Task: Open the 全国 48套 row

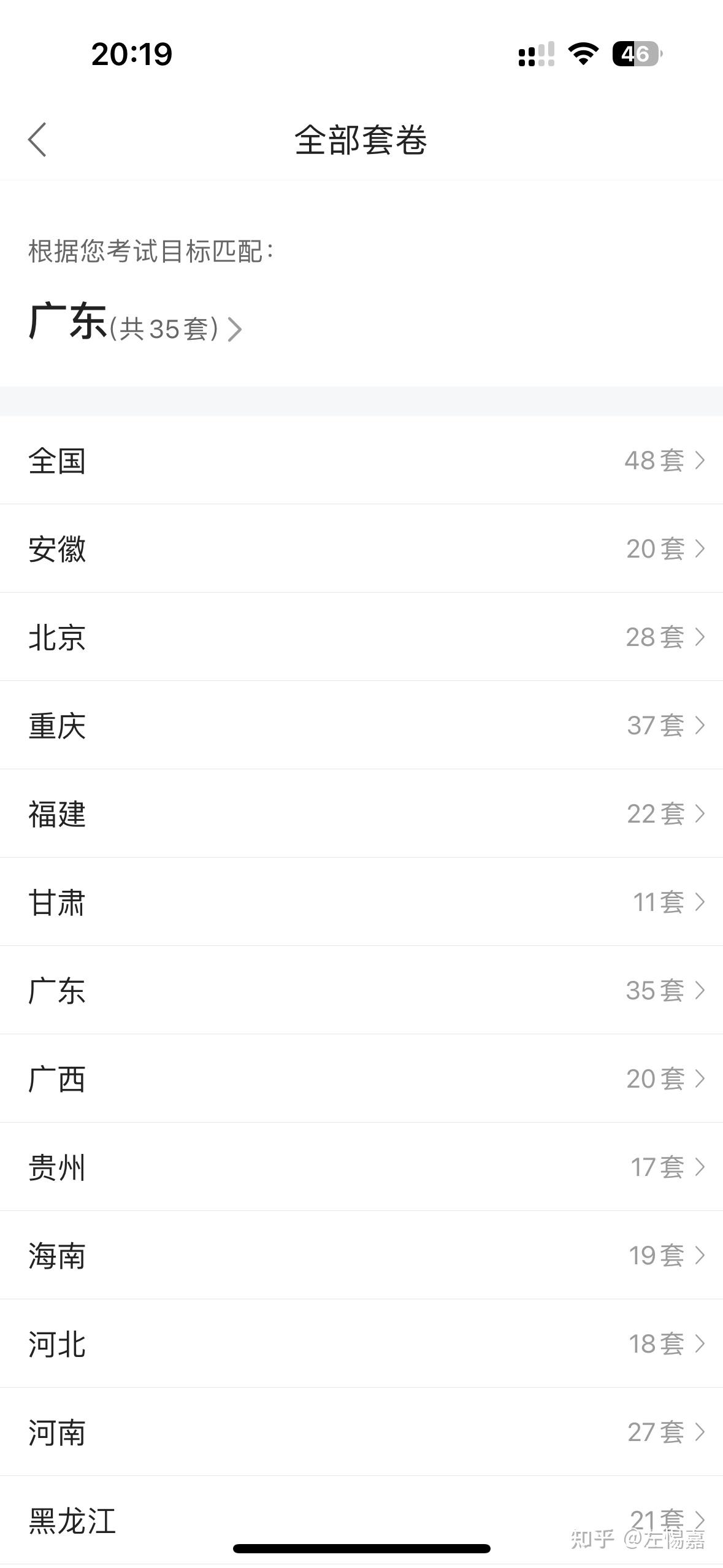Action: point(361,461)
